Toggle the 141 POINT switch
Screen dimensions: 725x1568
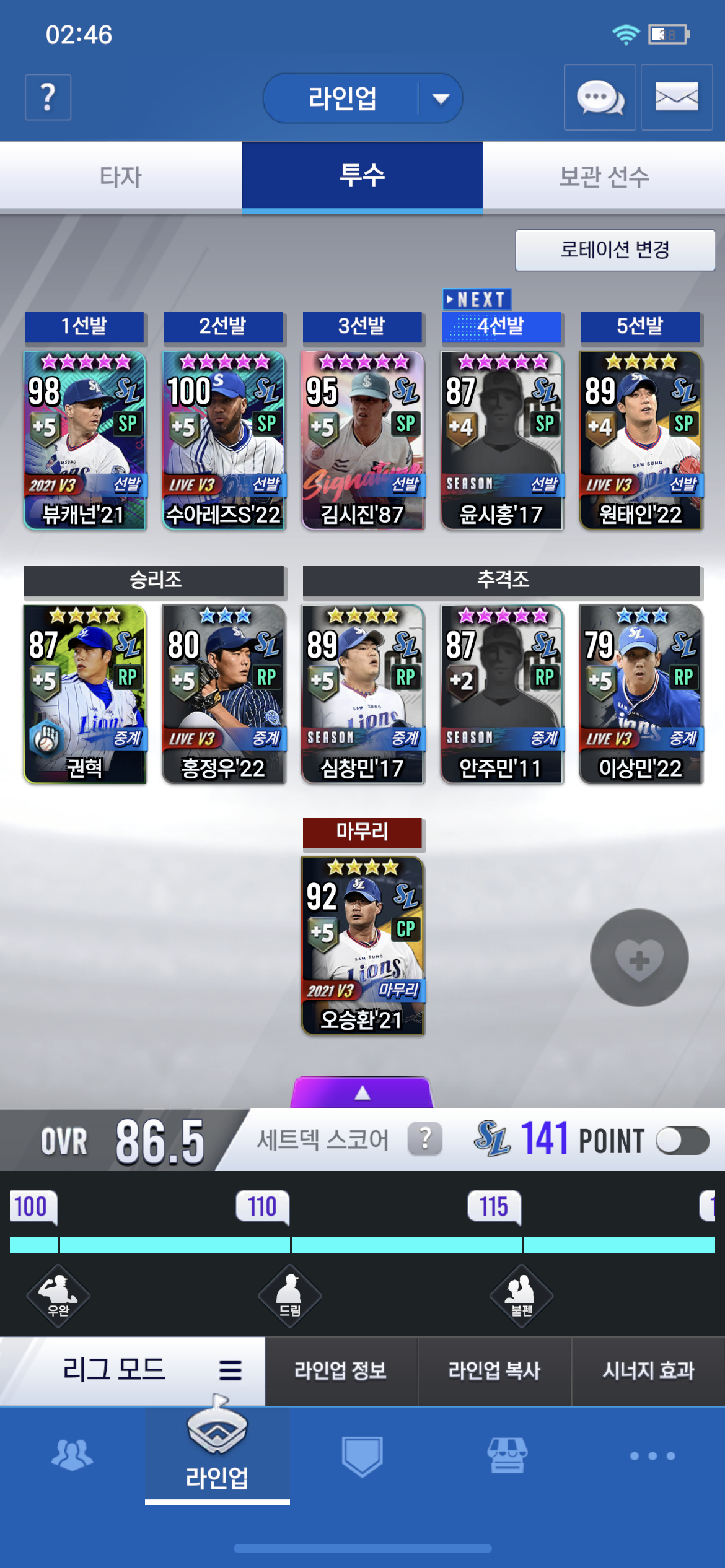pos(682,1141)
